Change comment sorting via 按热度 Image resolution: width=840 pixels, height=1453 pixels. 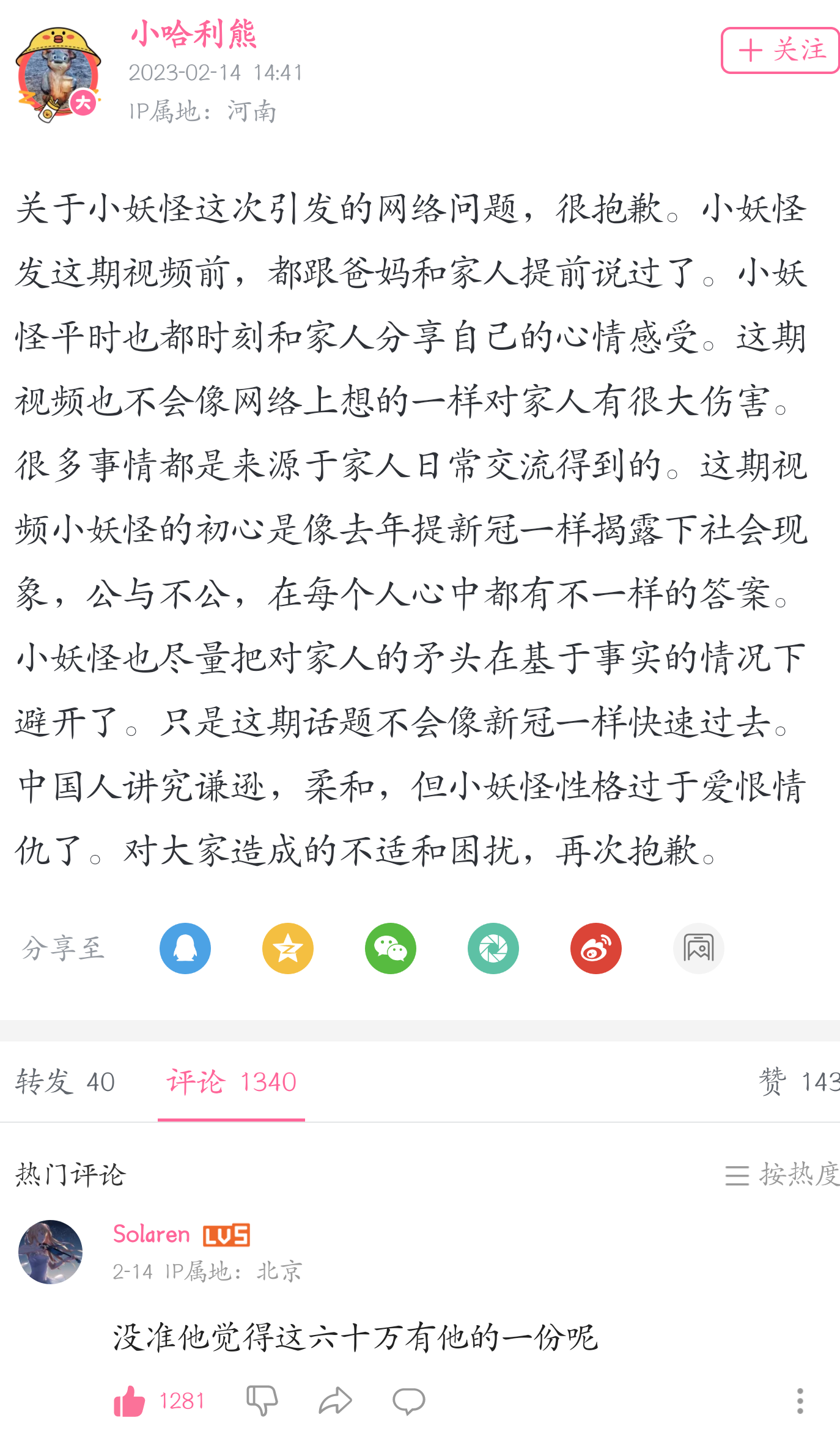click(x=783, y=1175)
